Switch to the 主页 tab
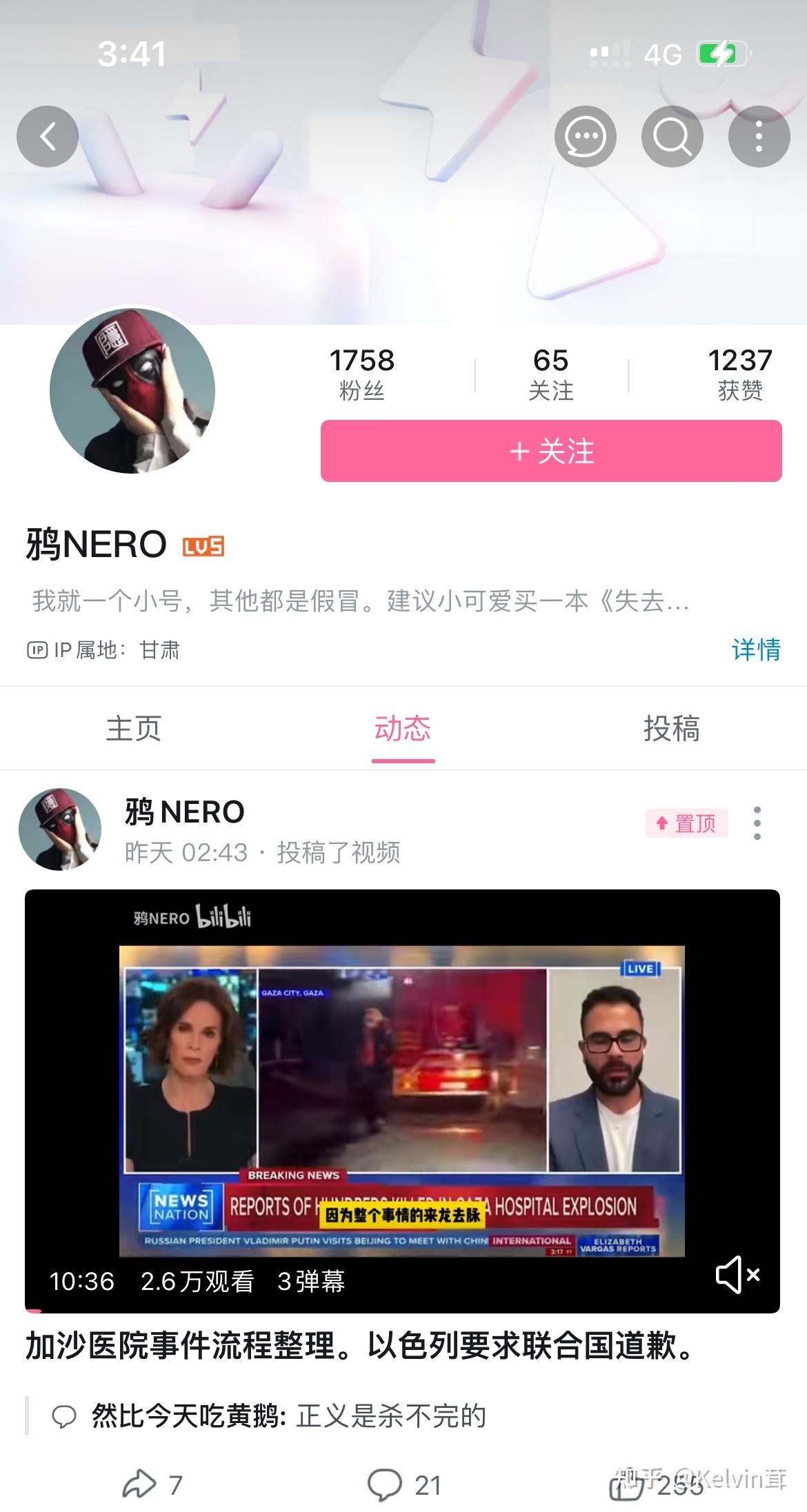This screenshot has height=1512, width=807. (x=134, y=729)
